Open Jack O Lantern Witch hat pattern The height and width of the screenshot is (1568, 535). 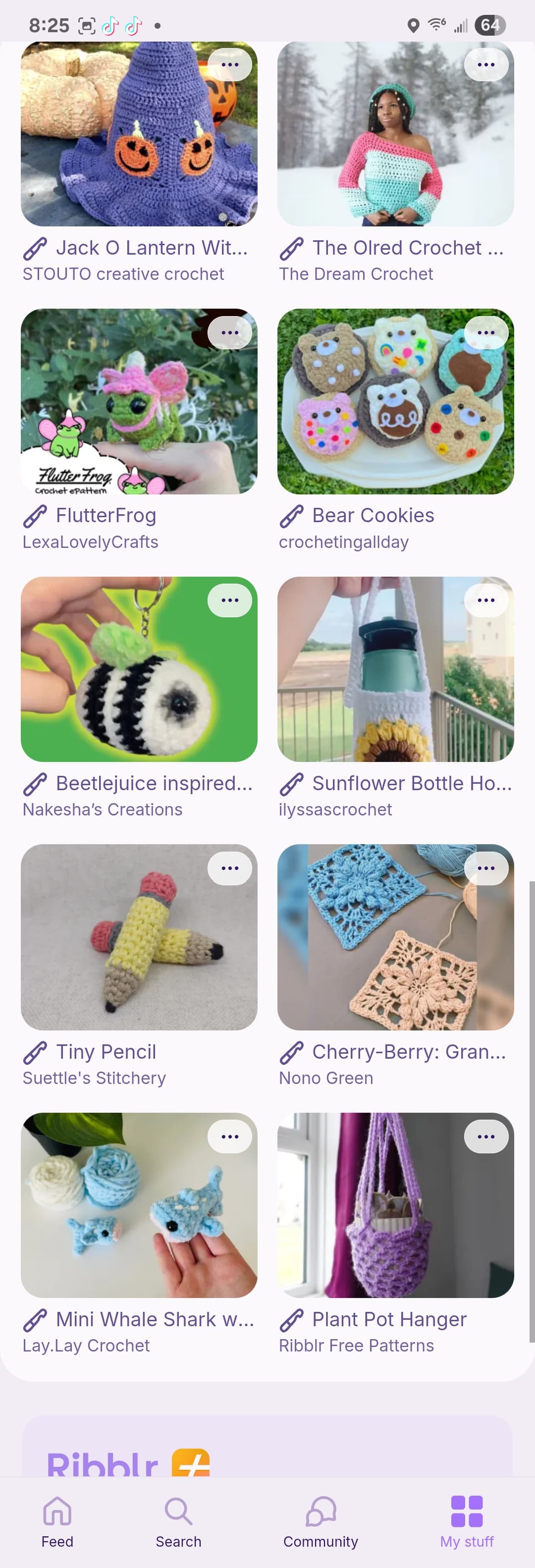click(x=139, y=146)
